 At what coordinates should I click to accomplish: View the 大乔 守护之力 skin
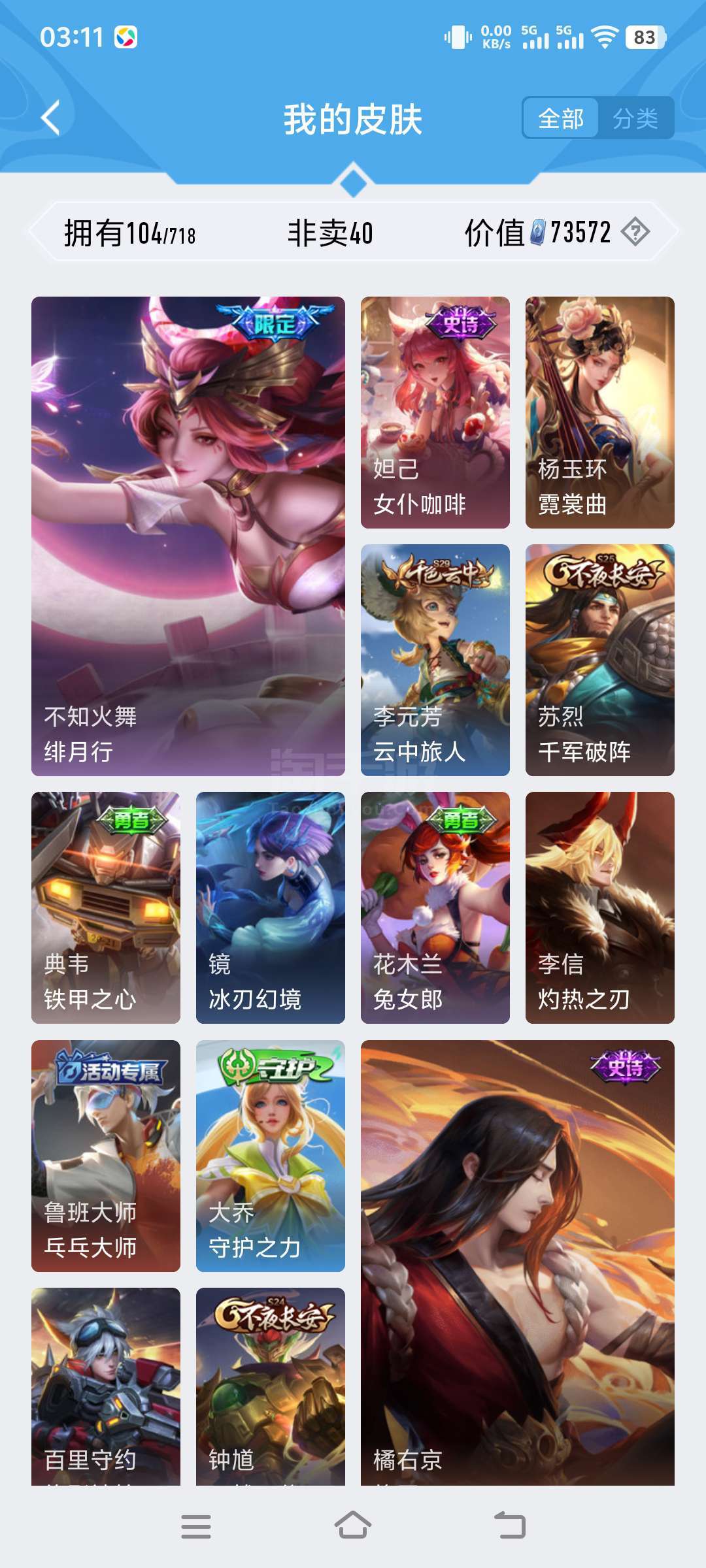[x=271, y=1156]
